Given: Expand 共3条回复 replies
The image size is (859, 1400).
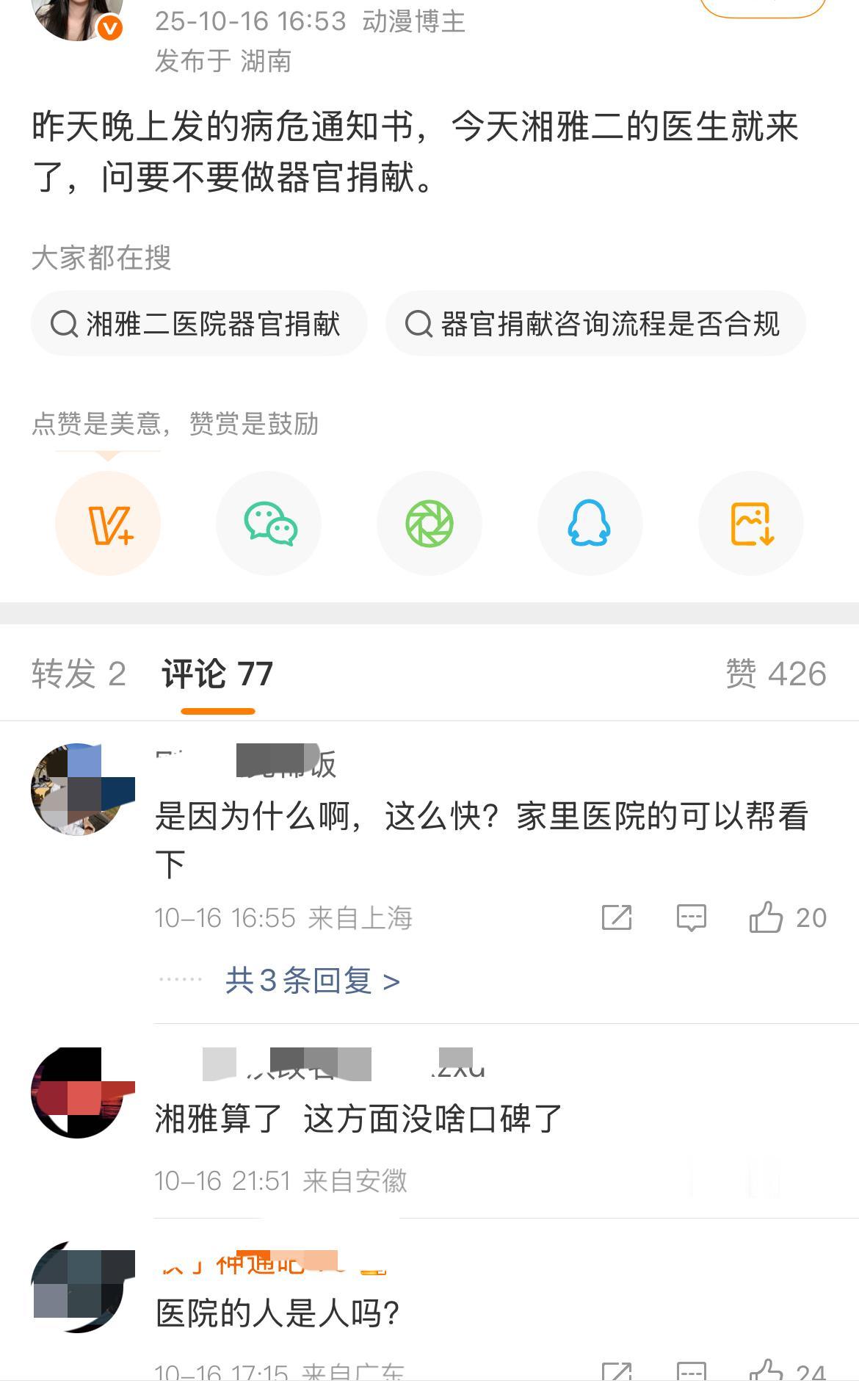Looking at the screenshot, I should point(312,981).
